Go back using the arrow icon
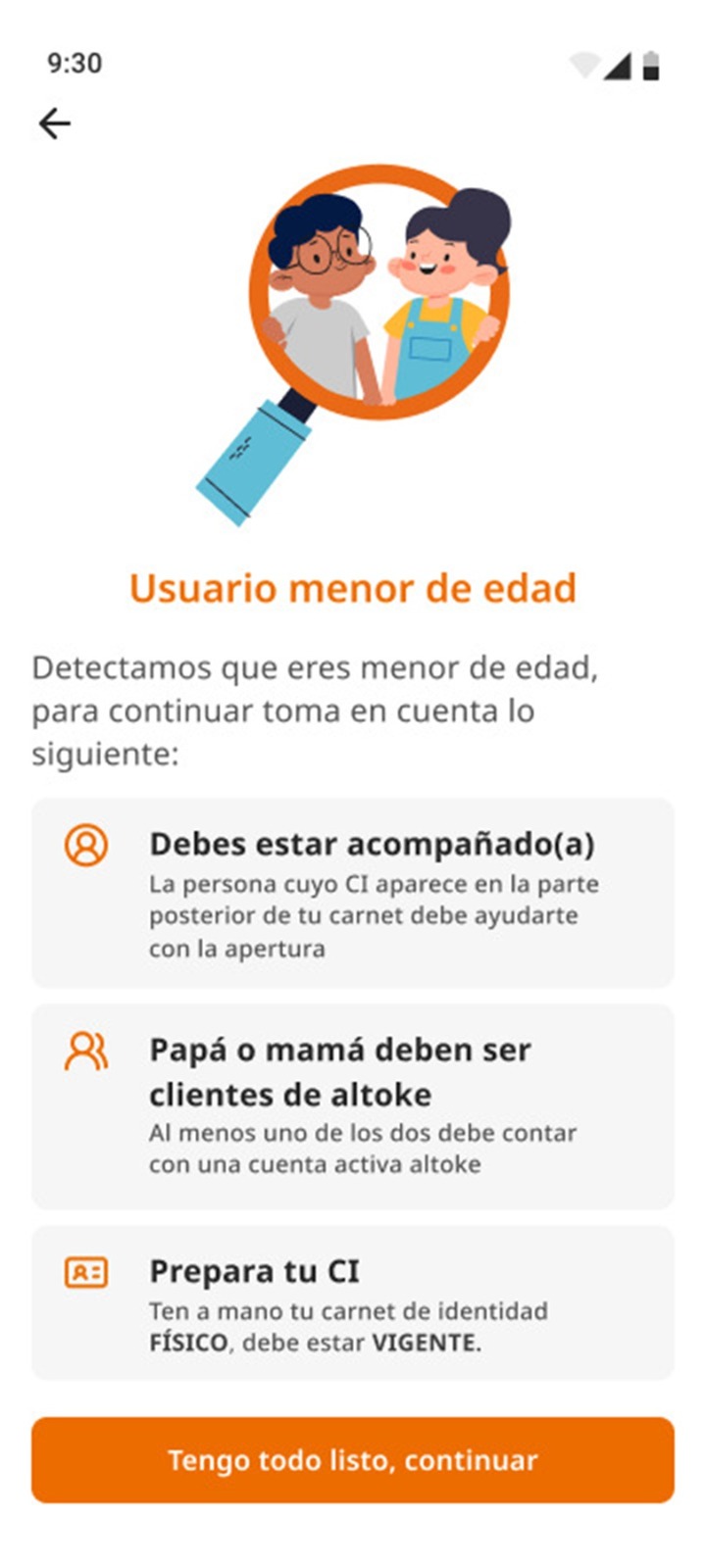Screen dimensions: 706x1568 (x=54, y=123)
